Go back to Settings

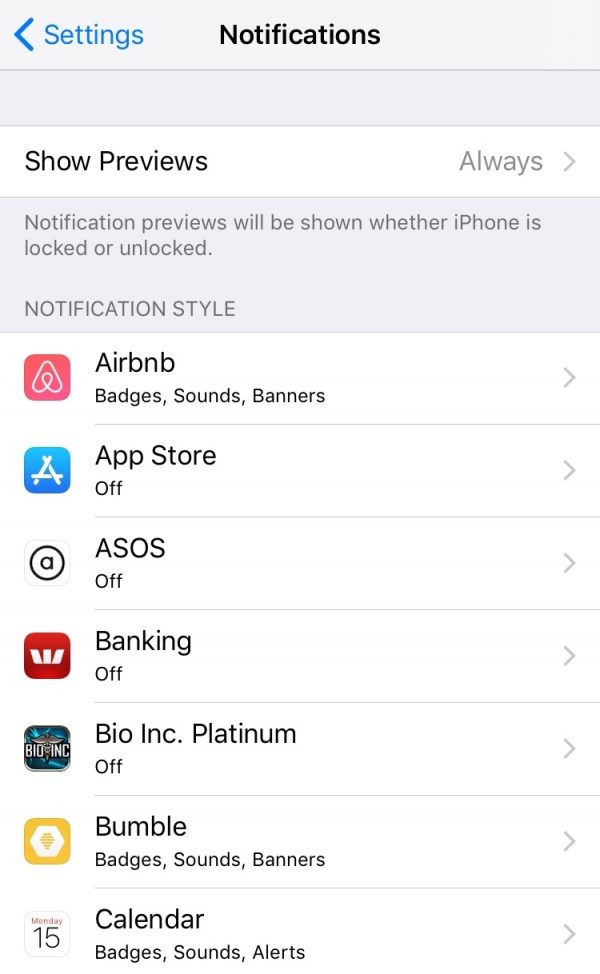[x=80, y=35]
